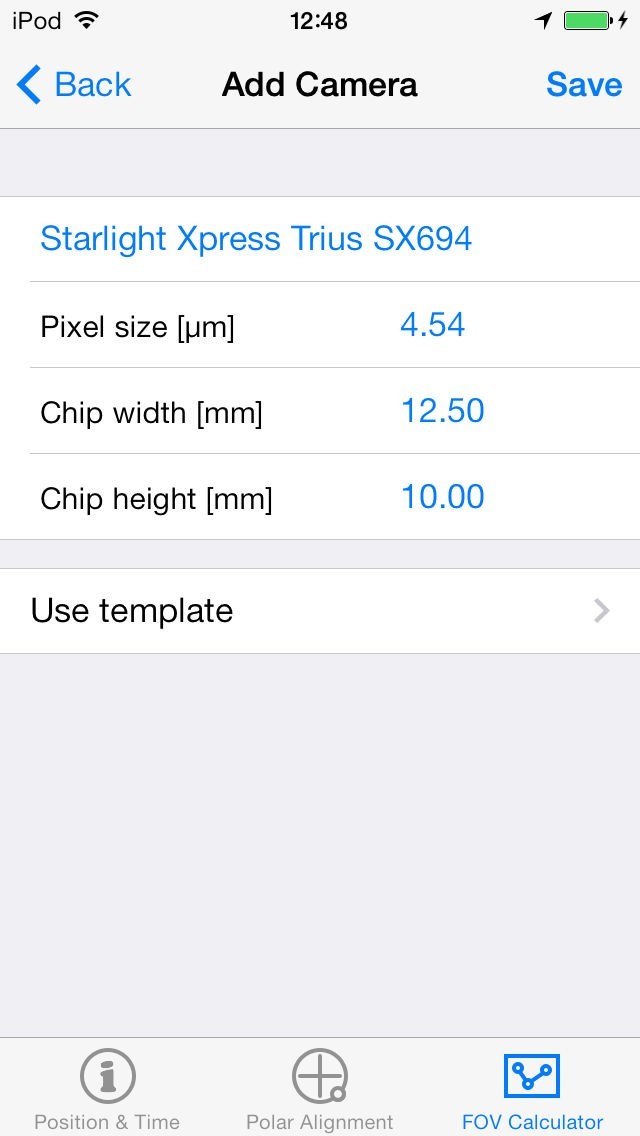Edit the pixel size value 4.54
Image resolution: width=640 pixels, height=1136 pixels.
[432, 325]
